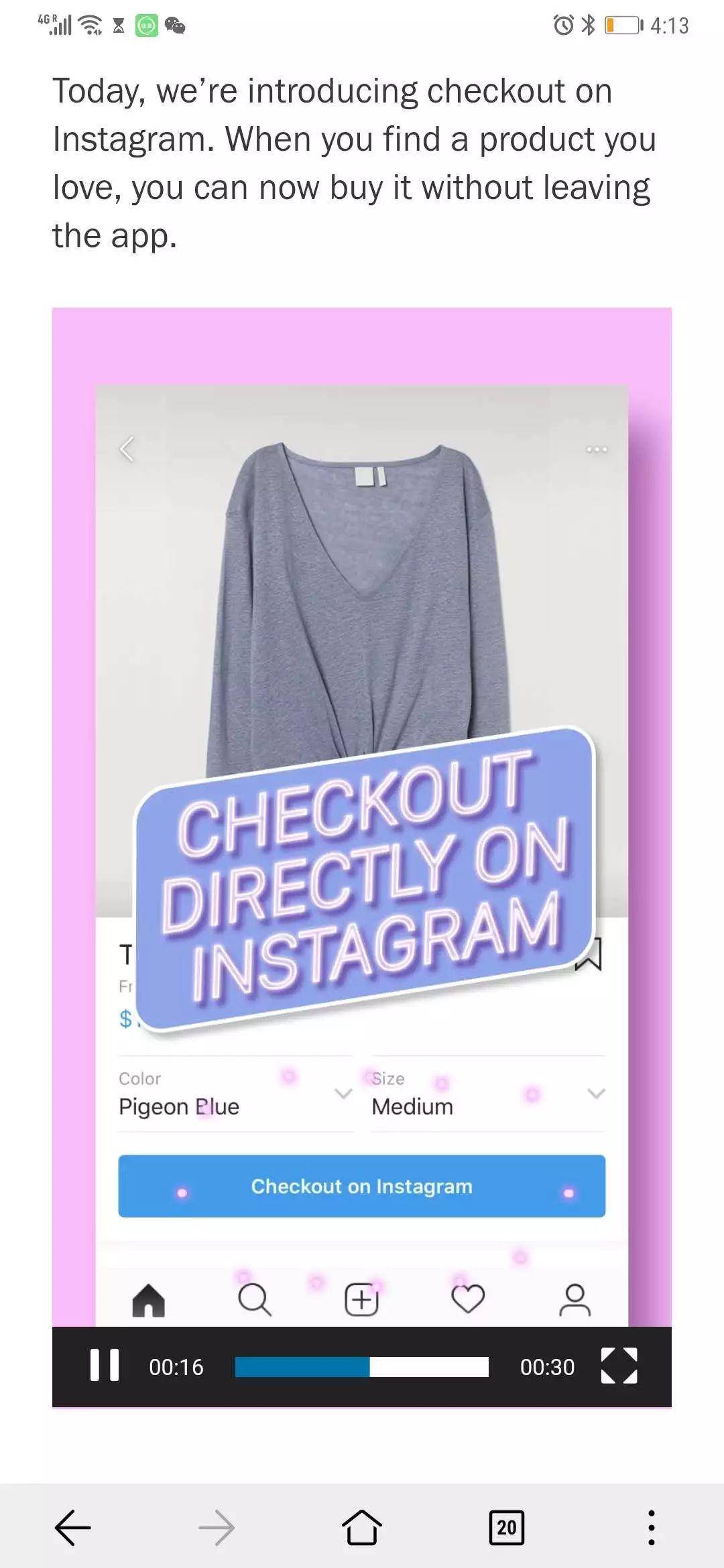Viewport: 724px width, 1568px height.
Task: Pause the video playback
Action: 104,1366
